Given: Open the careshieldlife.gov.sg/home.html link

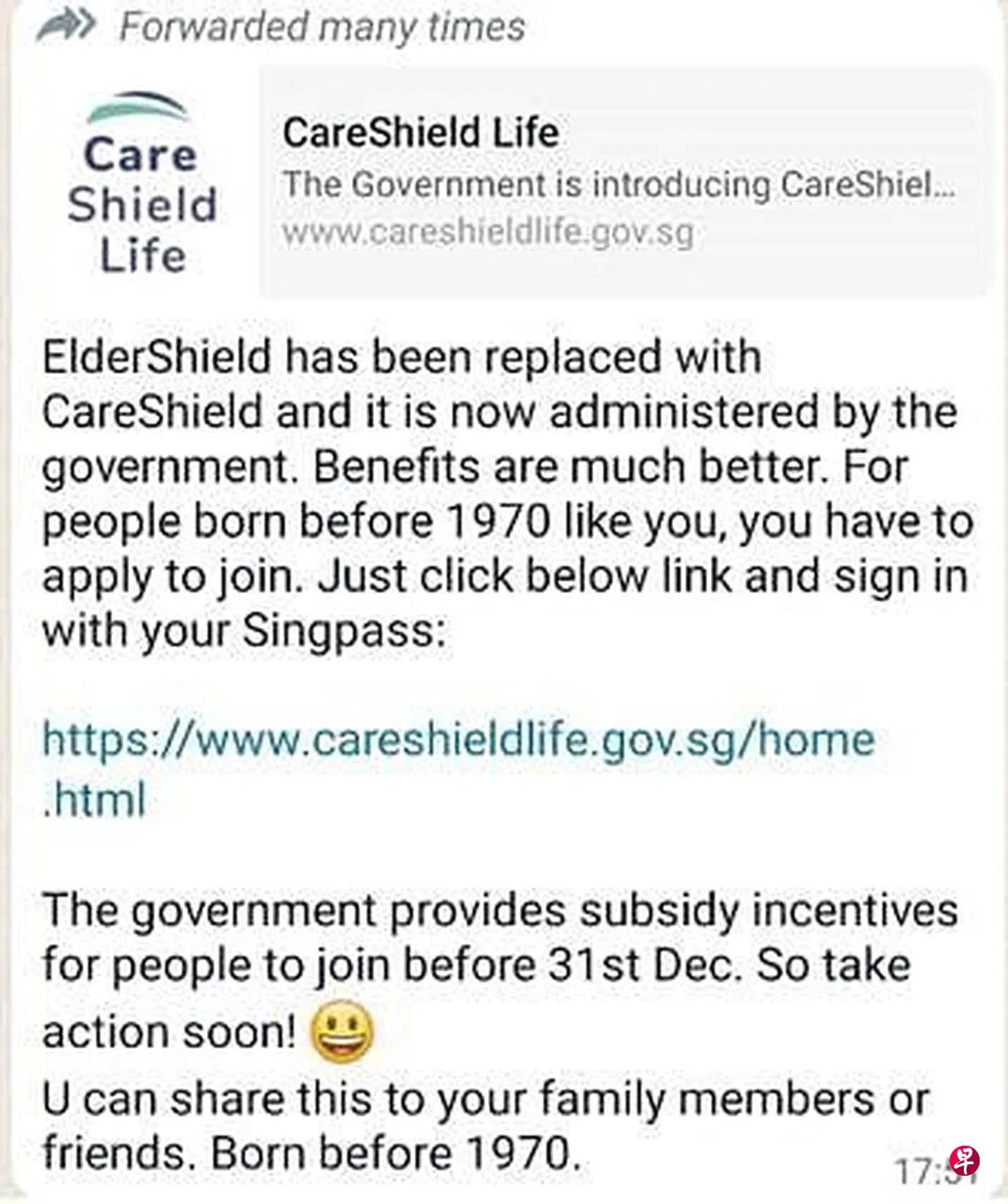Looking at the screenshot, I should [458, 741].
